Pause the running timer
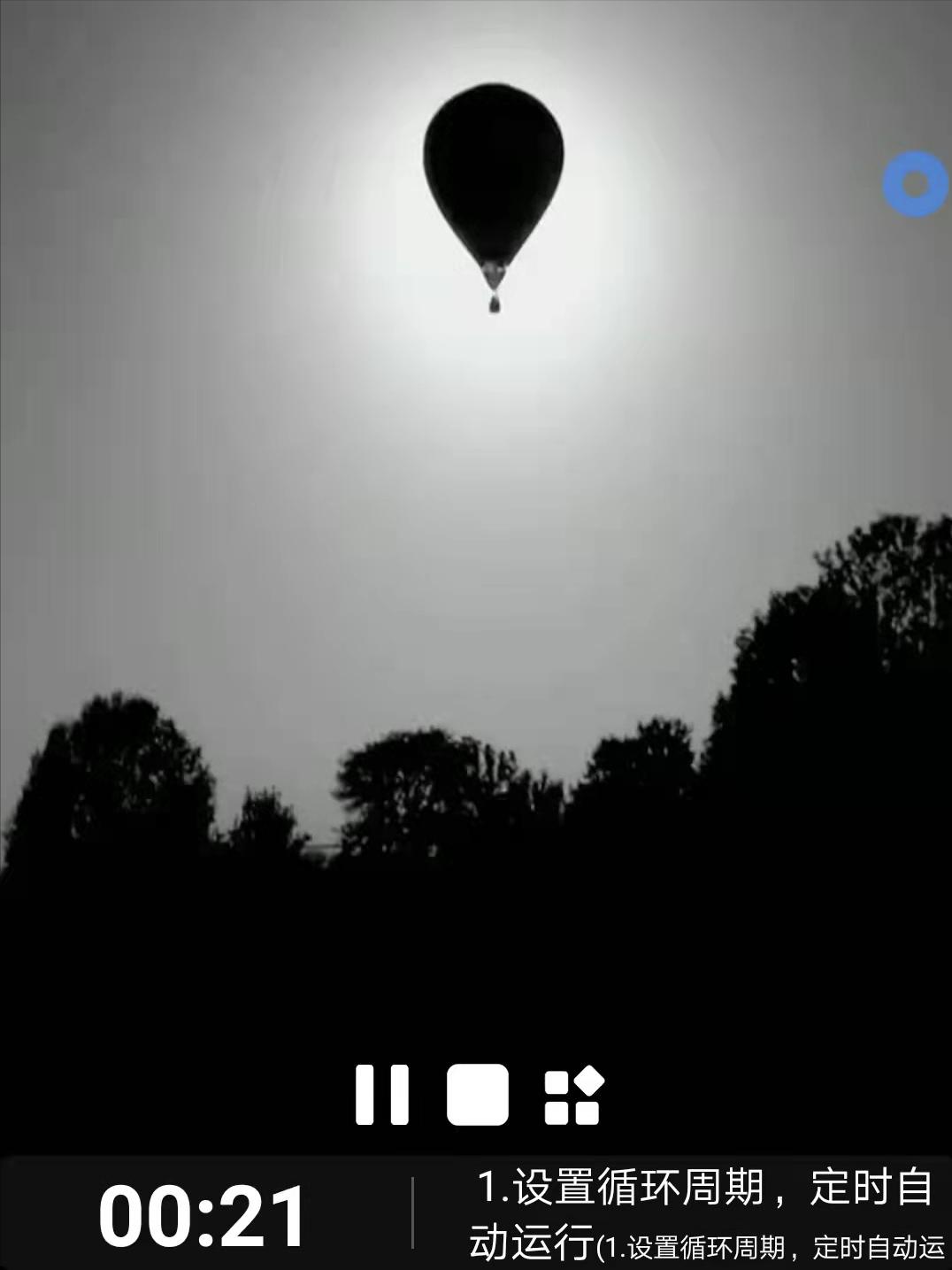Image resolution: width=952 pixels, height=1270 pixels. point(381,1095)
